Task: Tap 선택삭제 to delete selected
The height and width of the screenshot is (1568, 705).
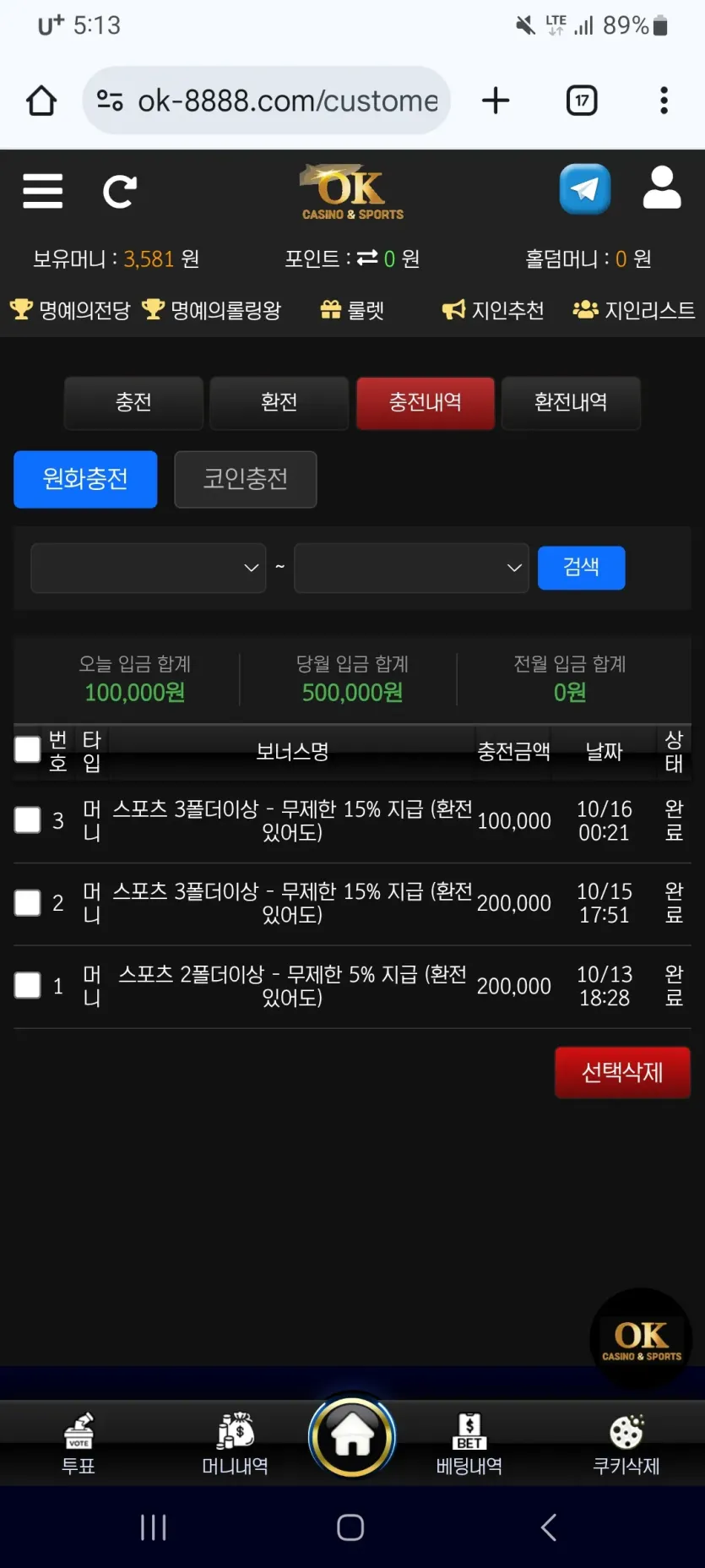Action: click(623, 1073)
